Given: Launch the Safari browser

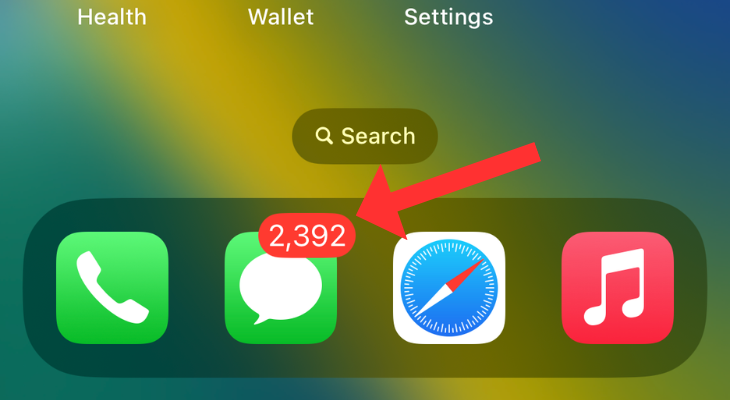Looking at the screenshot, I should point(449,288).
